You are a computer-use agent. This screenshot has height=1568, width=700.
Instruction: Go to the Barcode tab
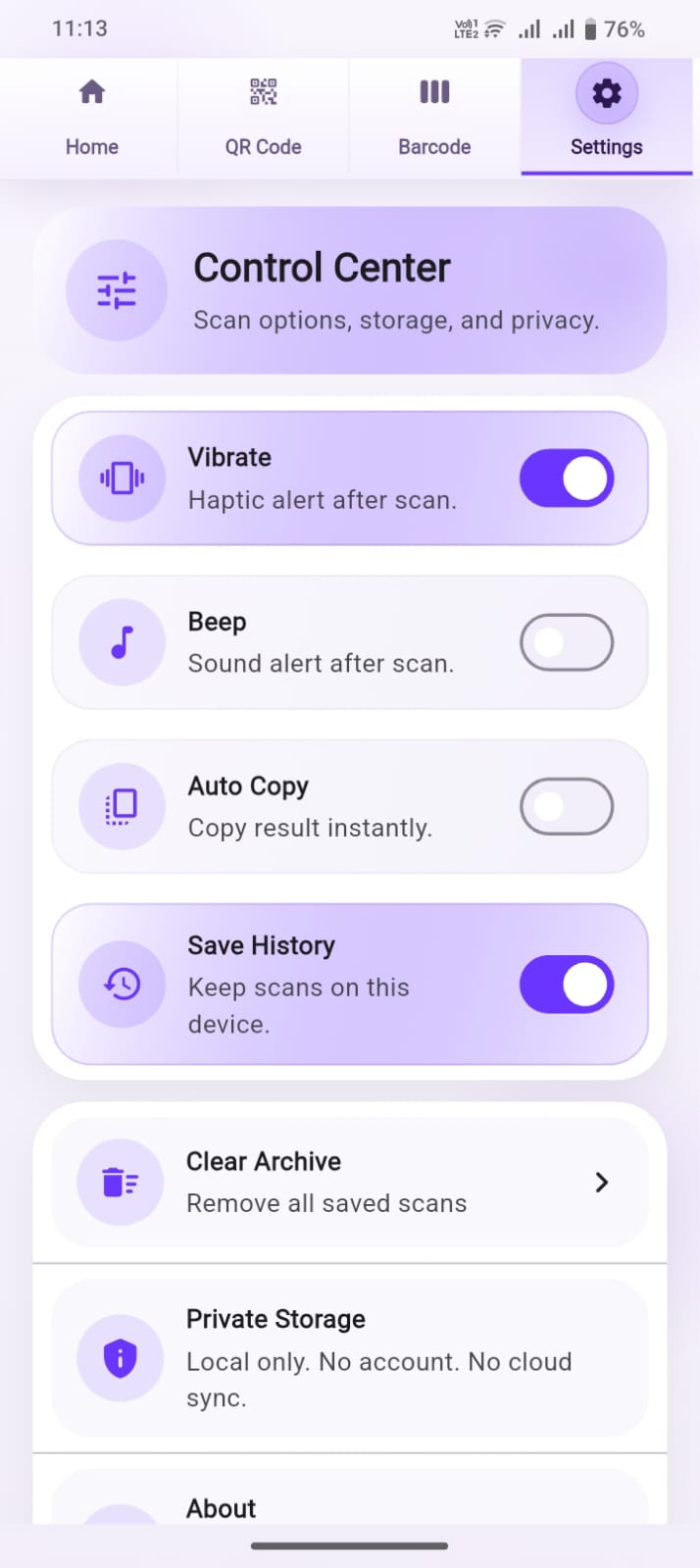(x=434, y=118)
